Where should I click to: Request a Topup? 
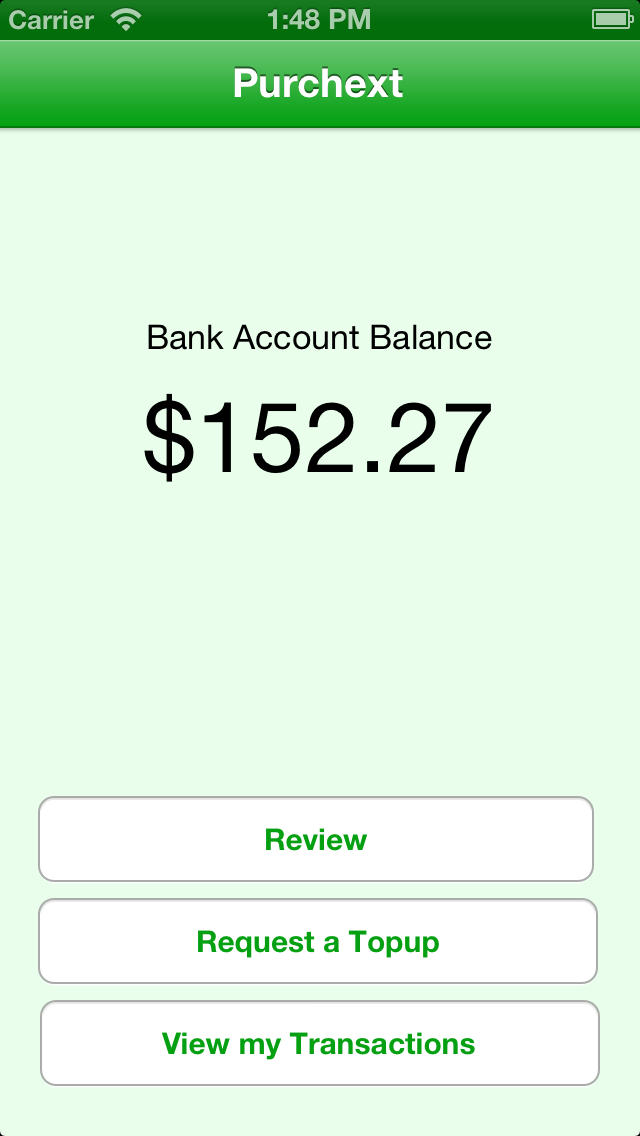(x=317, y=941)
